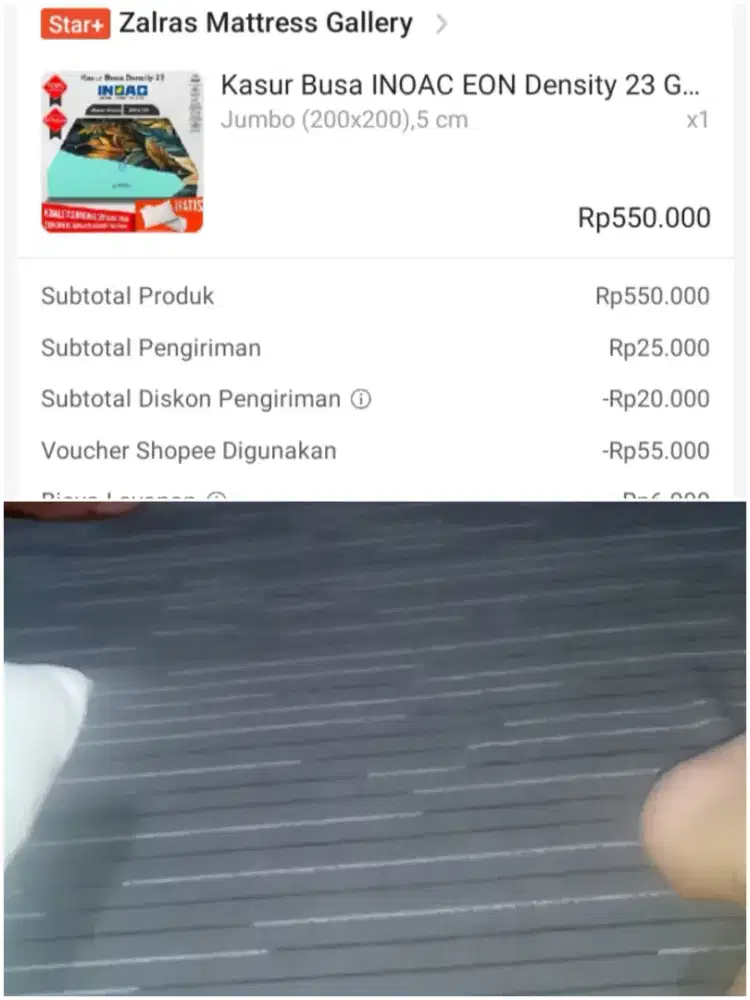Click the GRATIS pillow badge on the thumbnail

point(170,215)
